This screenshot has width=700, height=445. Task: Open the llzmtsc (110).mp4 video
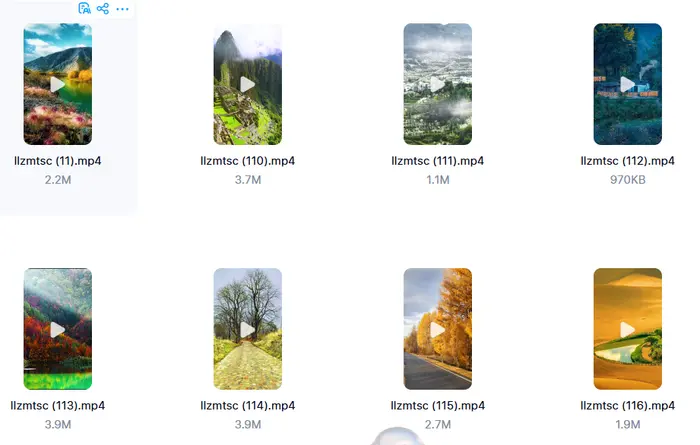click(248, 85)
